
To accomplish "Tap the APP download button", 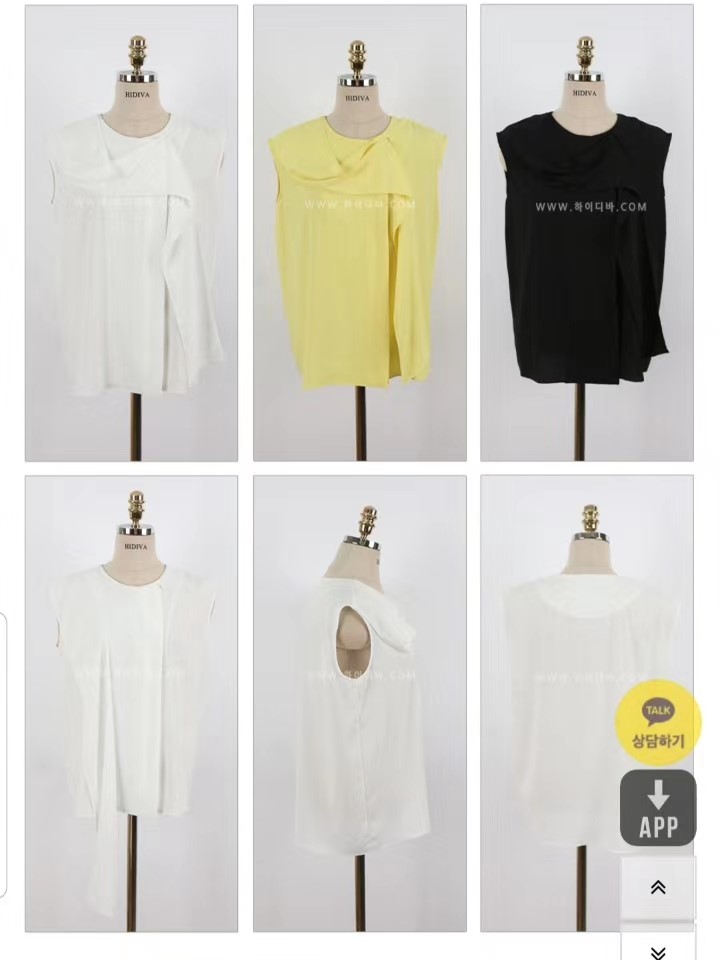I will point(657,808).
